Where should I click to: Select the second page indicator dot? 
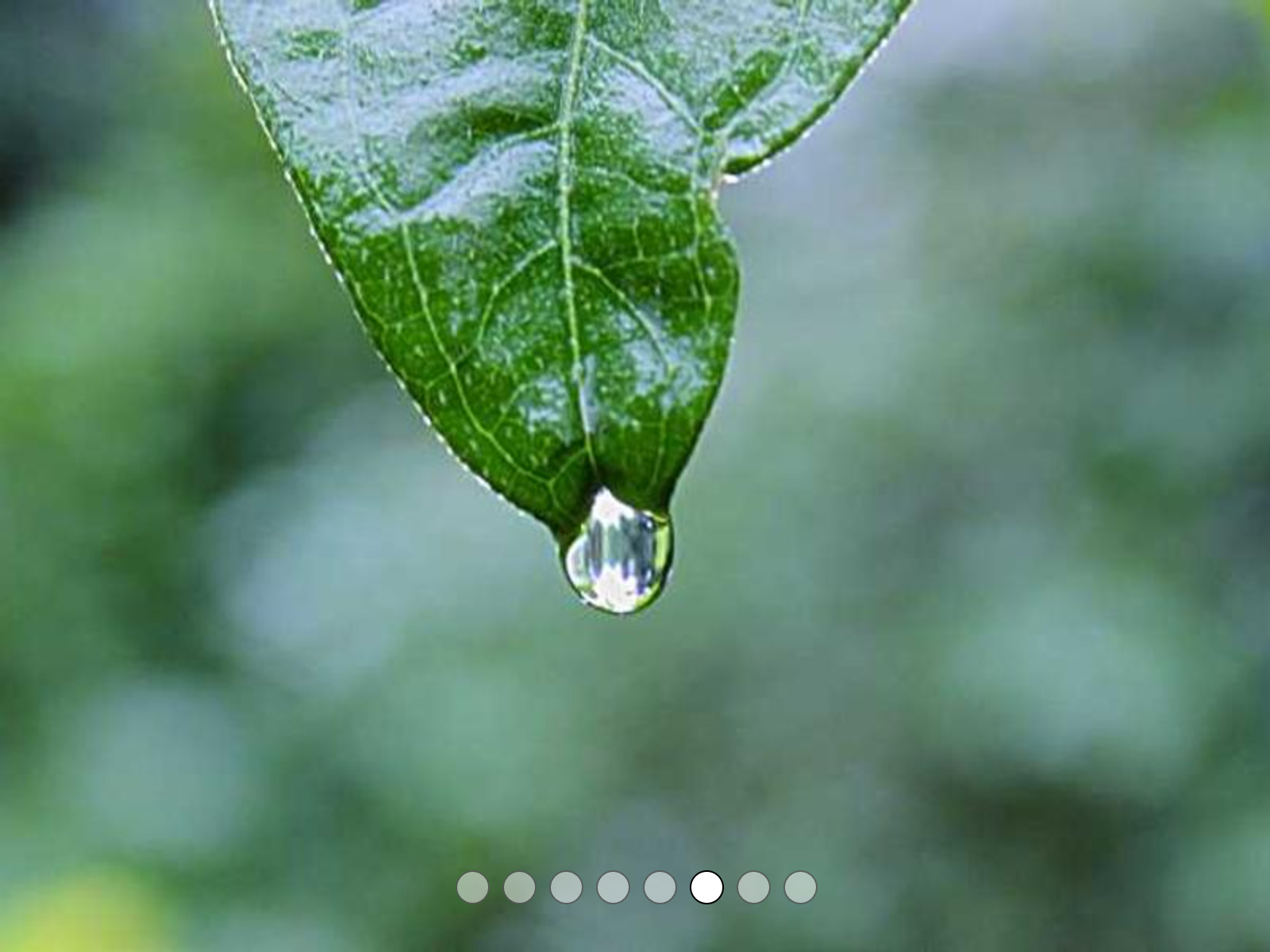[x=519, y=887]
